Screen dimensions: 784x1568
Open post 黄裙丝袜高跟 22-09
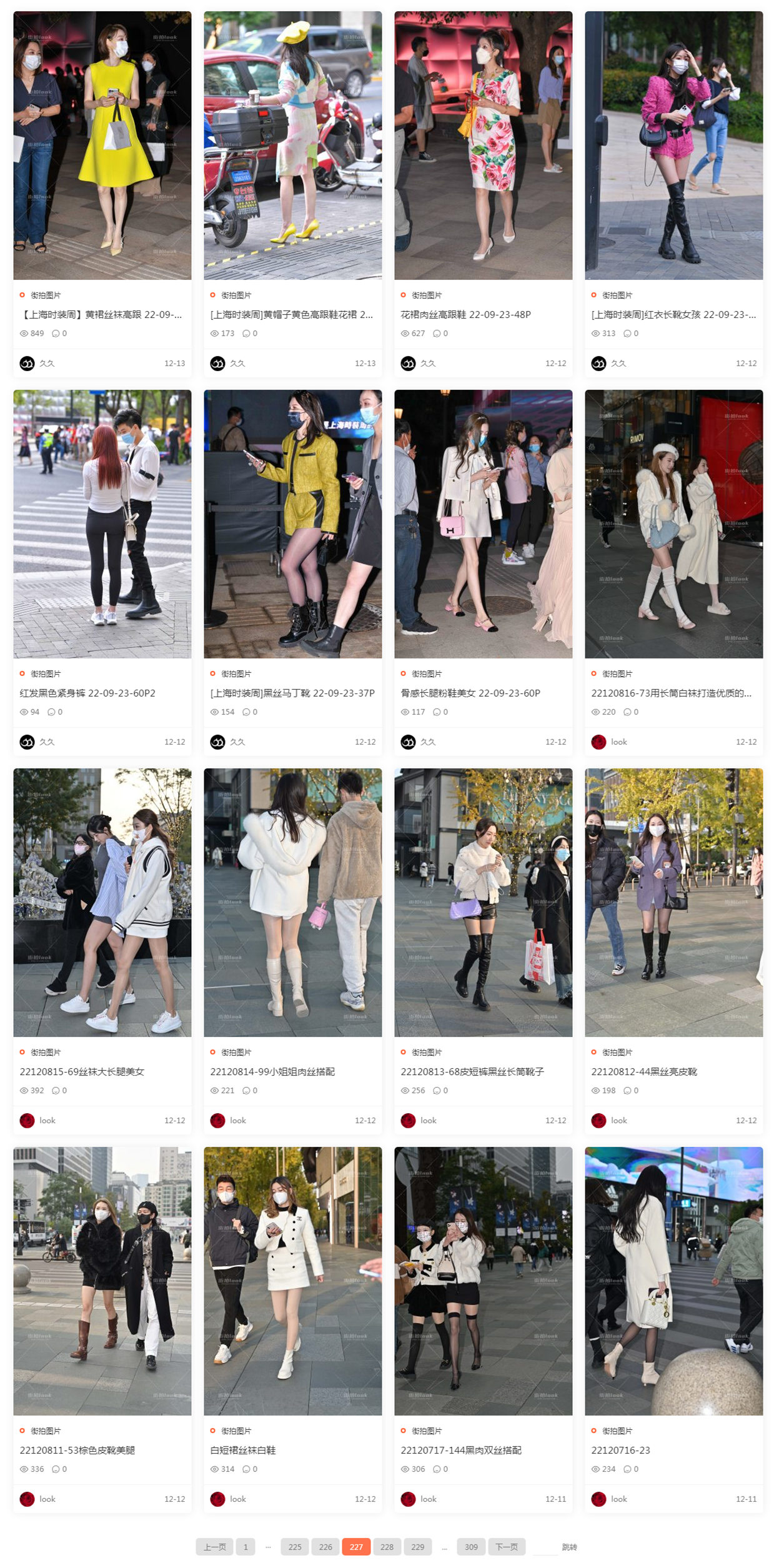point(102,314)
